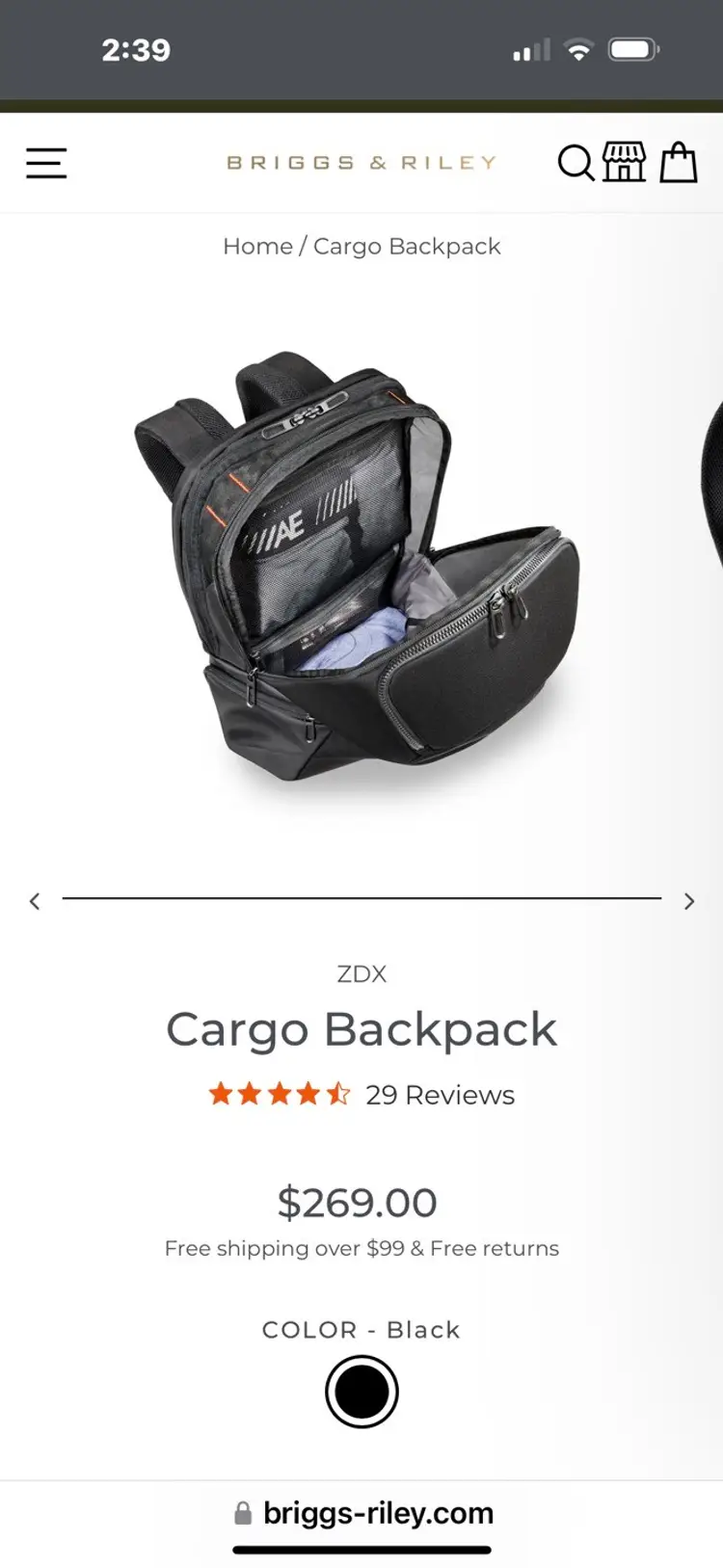This screenshot has height=1568, width=723.
Task: Show the previous product image
Action: (35, 901)
